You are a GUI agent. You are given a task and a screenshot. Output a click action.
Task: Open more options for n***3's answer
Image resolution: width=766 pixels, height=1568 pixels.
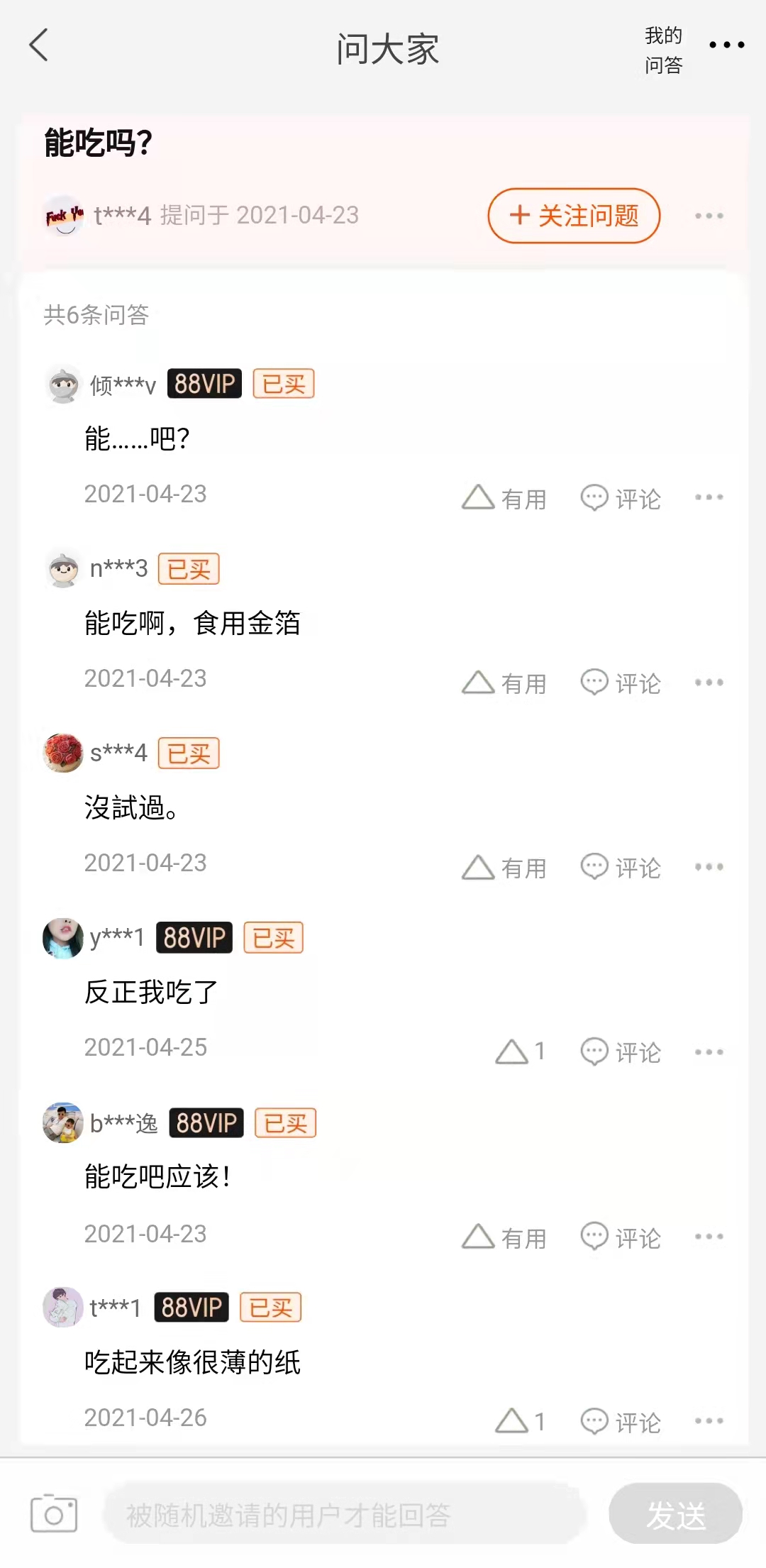709,683
